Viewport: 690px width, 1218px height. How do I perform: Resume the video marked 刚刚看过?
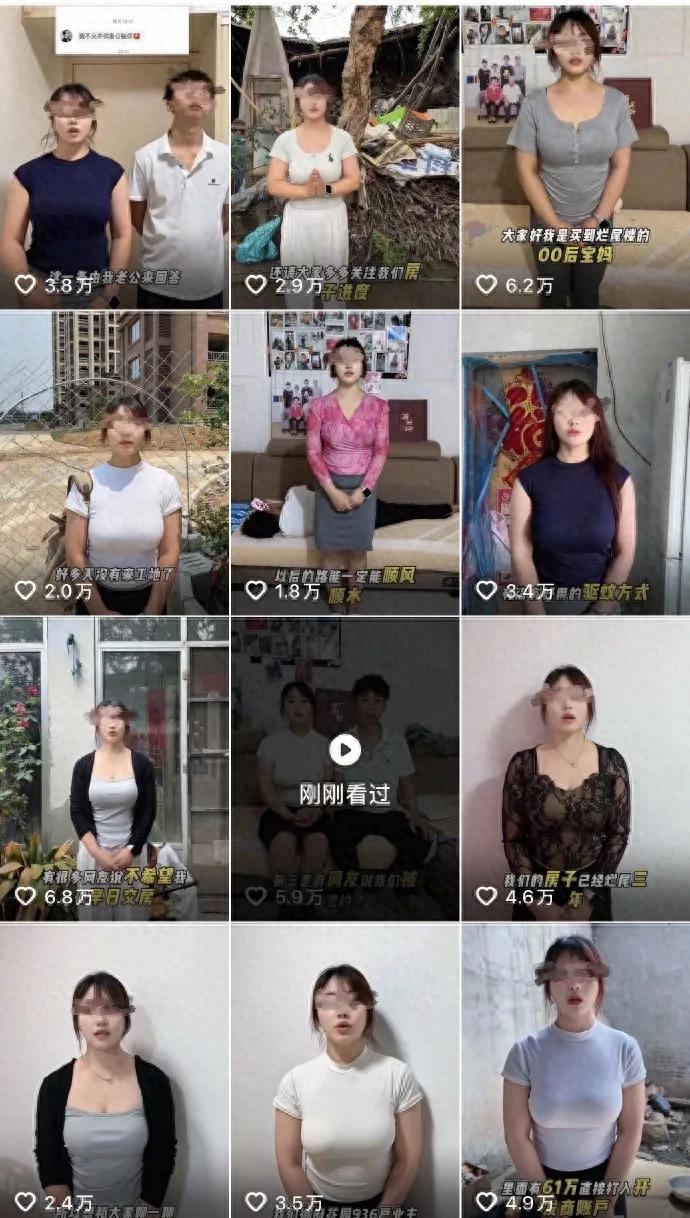click(345, 750)
